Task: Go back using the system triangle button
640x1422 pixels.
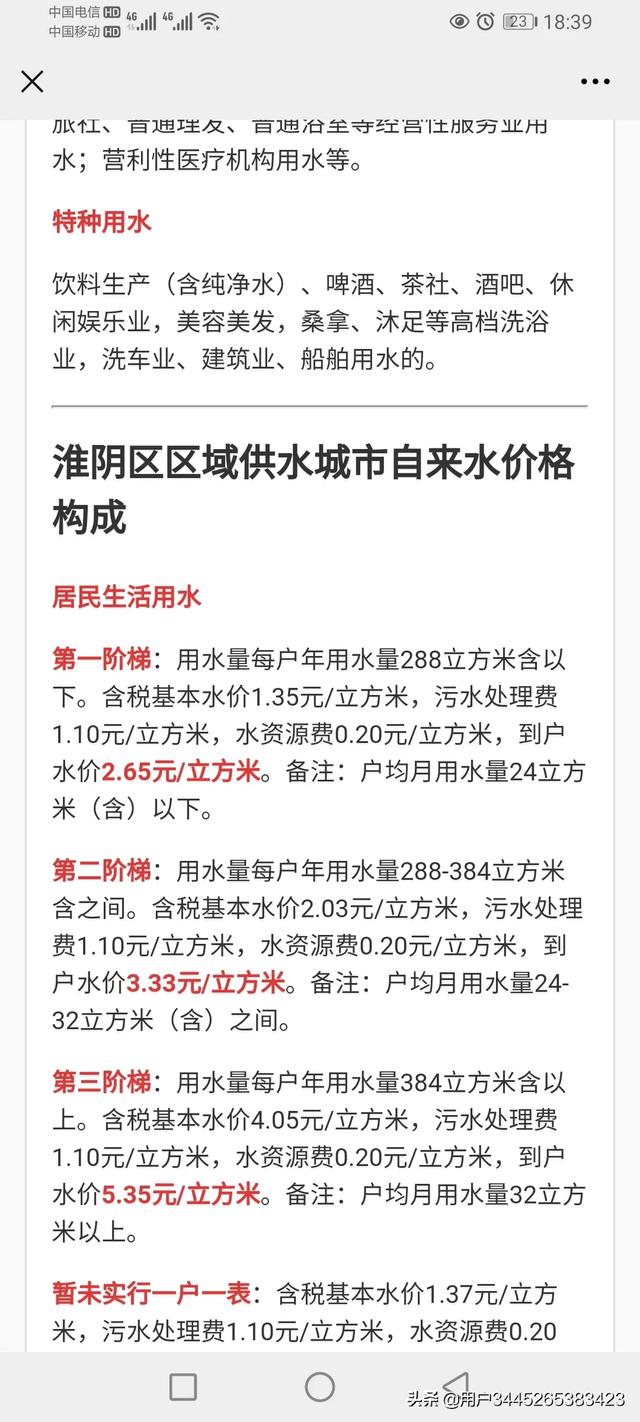Action: (456, 1385)
